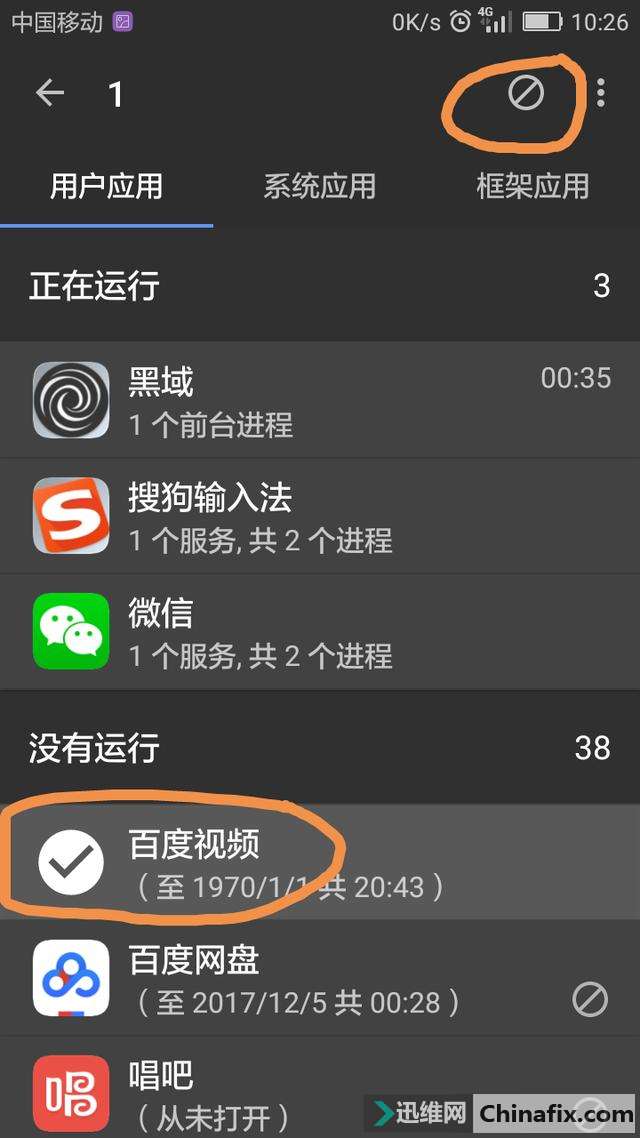Image resolution: width=640 pixels, height=1138 pixels.
Task: Deselect the checked 百度视频 row
Action: [320, 862]
